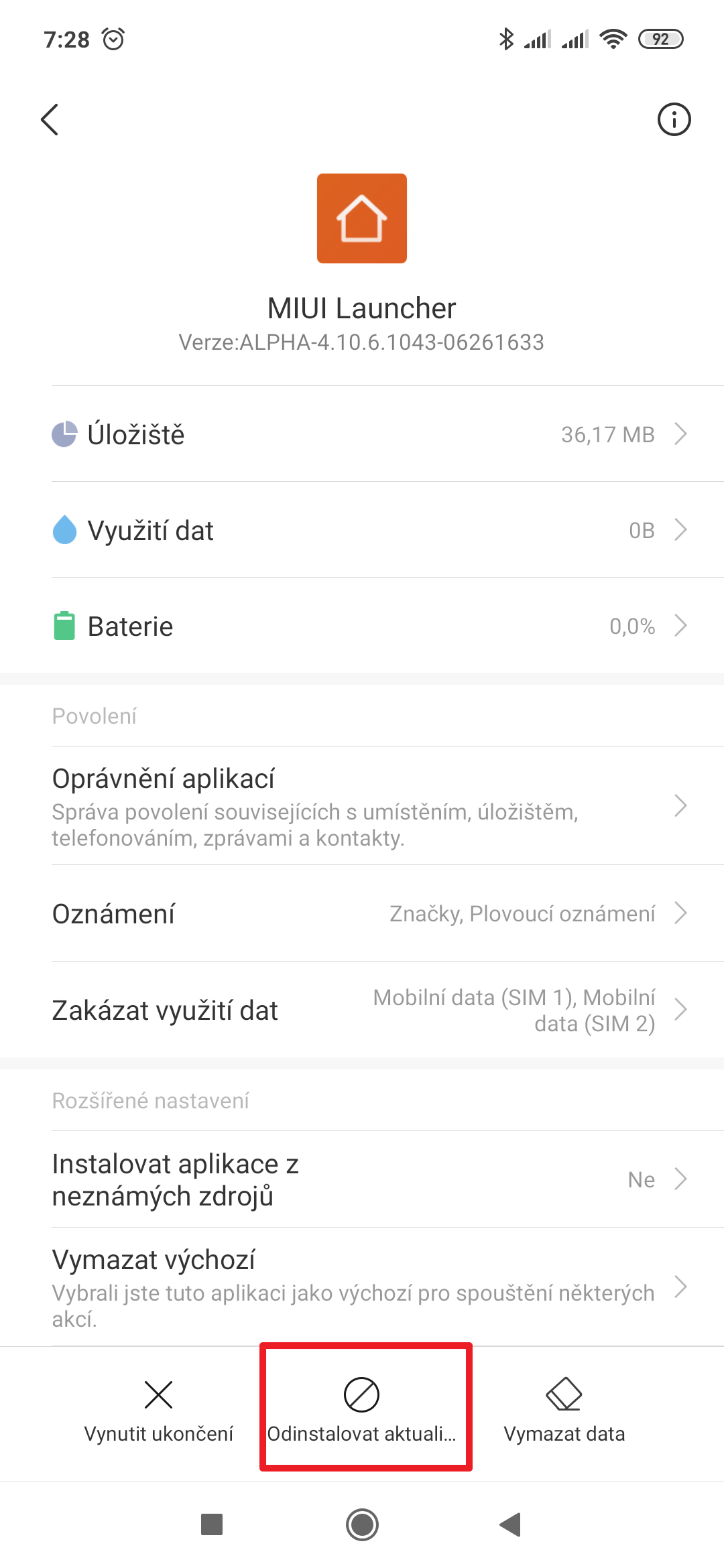Tap the Vymazat data button
Viewport: 724px width, 1568px height.
[564, 1409]
